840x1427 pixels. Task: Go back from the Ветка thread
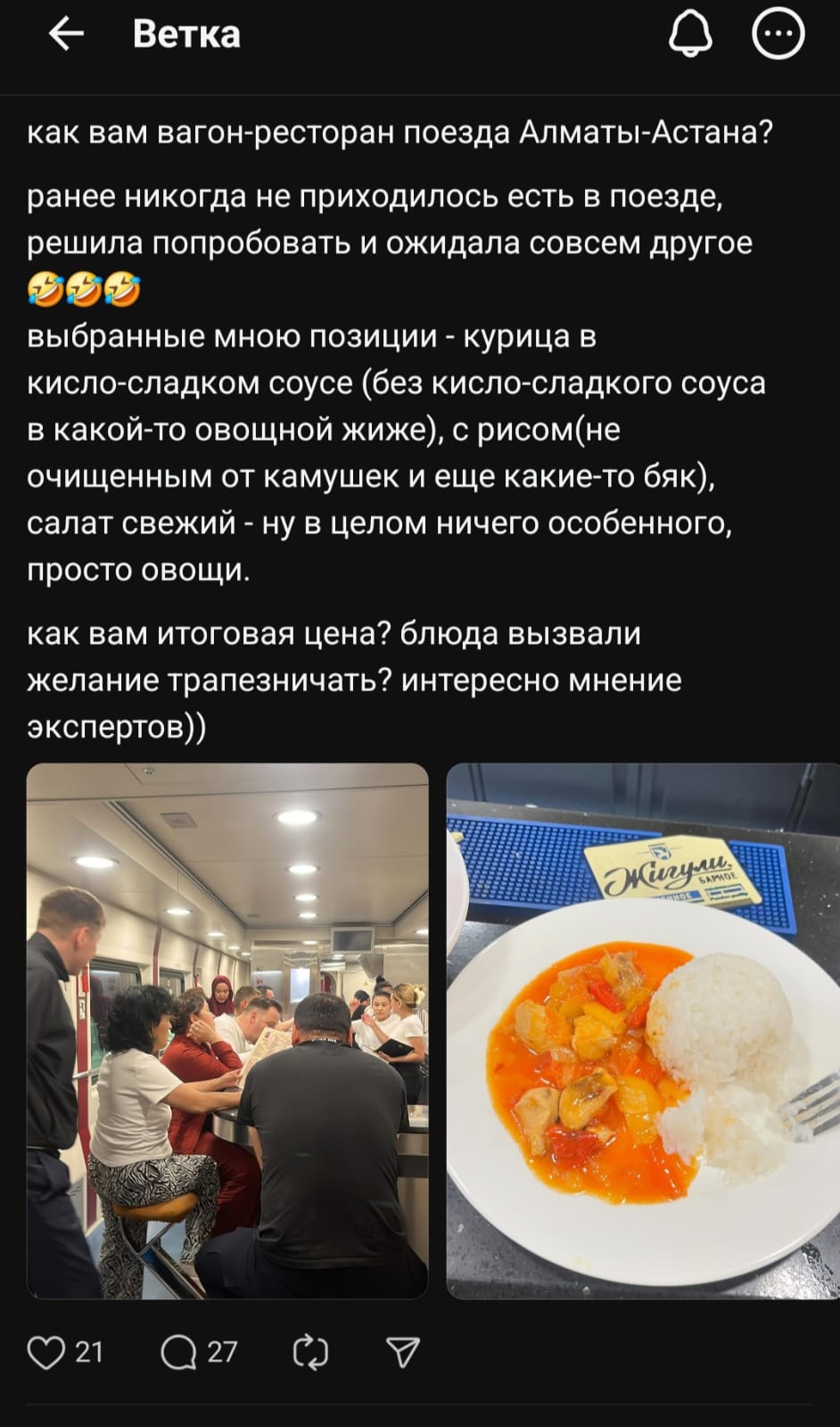tap(65, 35)
